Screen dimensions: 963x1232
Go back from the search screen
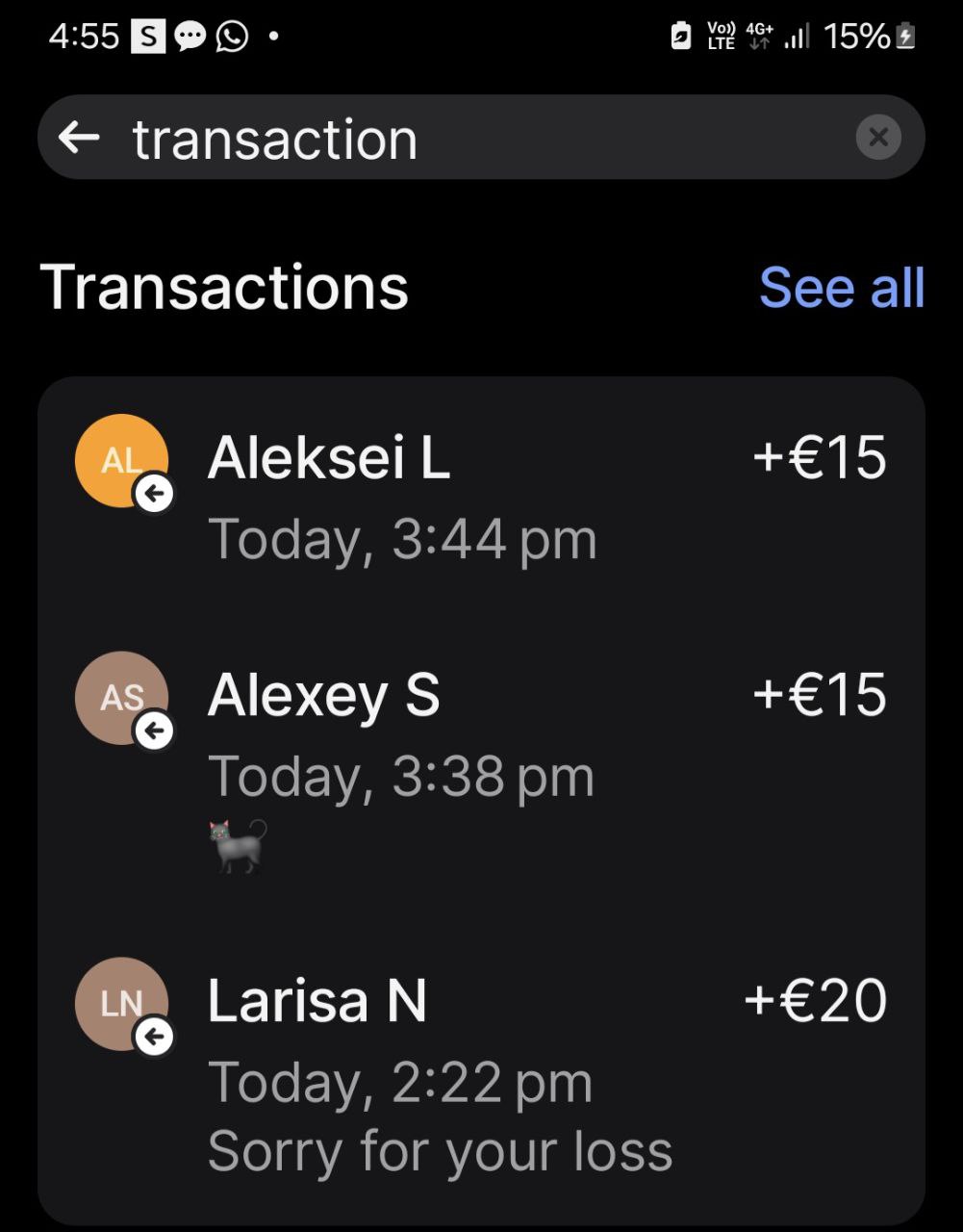point(79,139)
